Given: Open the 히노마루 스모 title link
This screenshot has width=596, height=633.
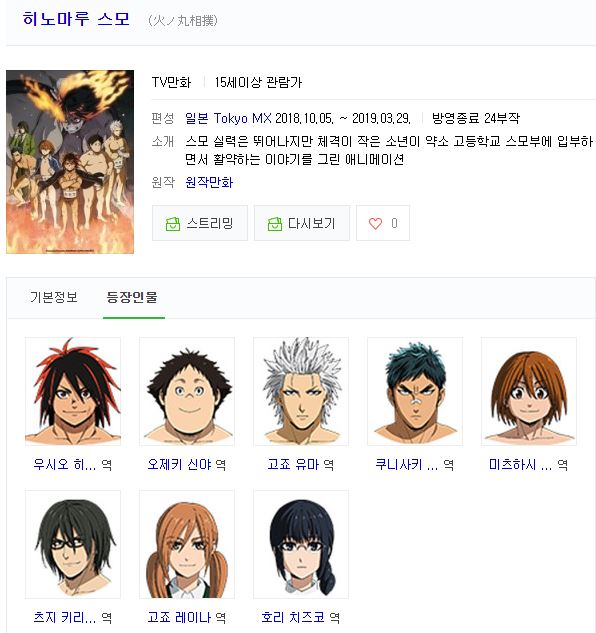Looking at the screenshot, I should (x=76, y=19).
